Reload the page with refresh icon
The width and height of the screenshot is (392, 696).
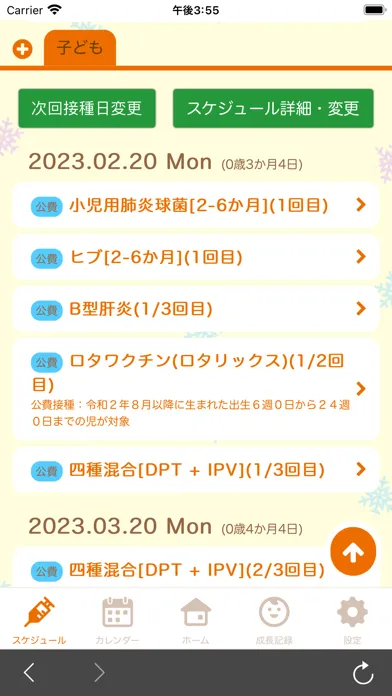click(x=363, y=673)
